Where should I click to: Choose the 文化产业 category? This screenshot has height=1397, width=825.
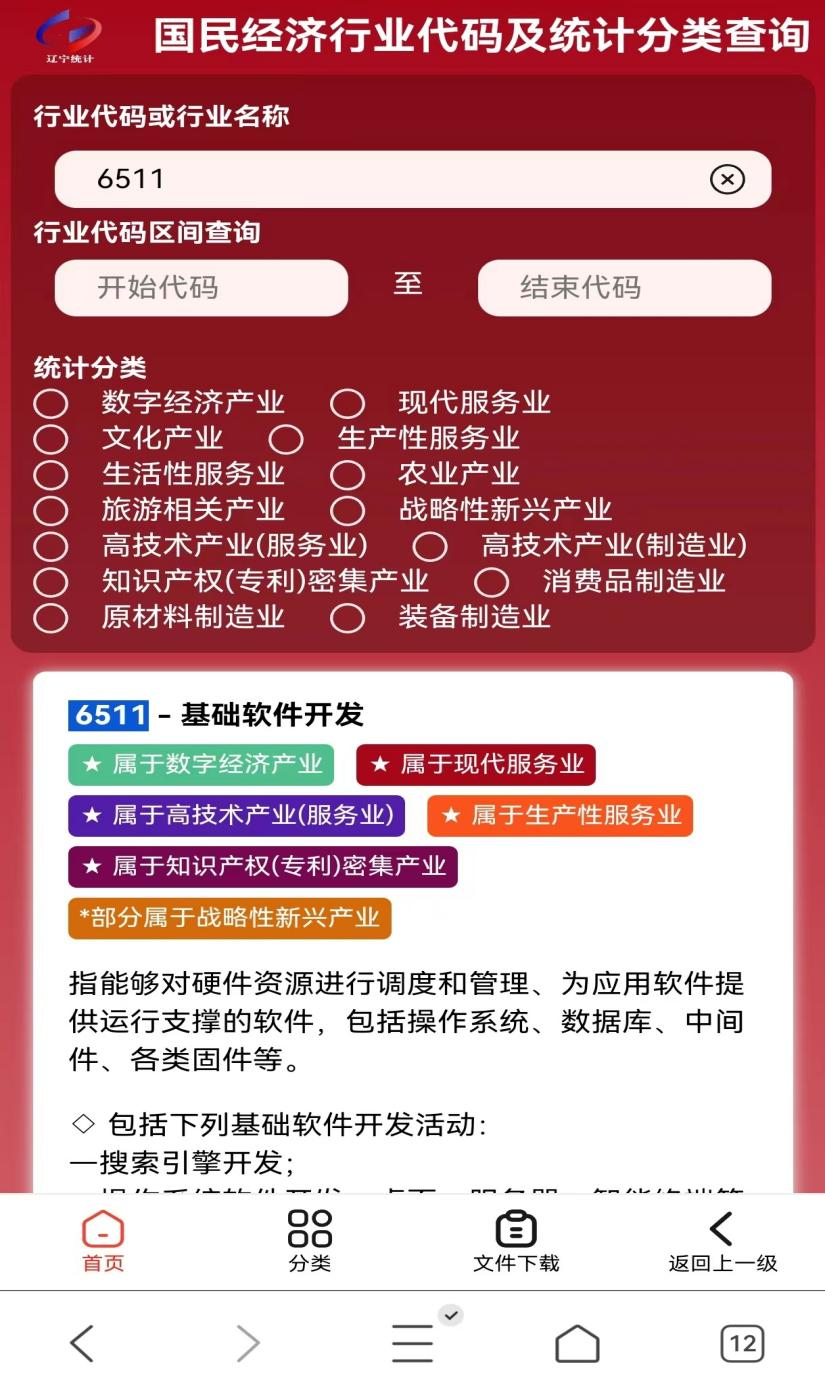pyautogui.click(x=51, y=439)
